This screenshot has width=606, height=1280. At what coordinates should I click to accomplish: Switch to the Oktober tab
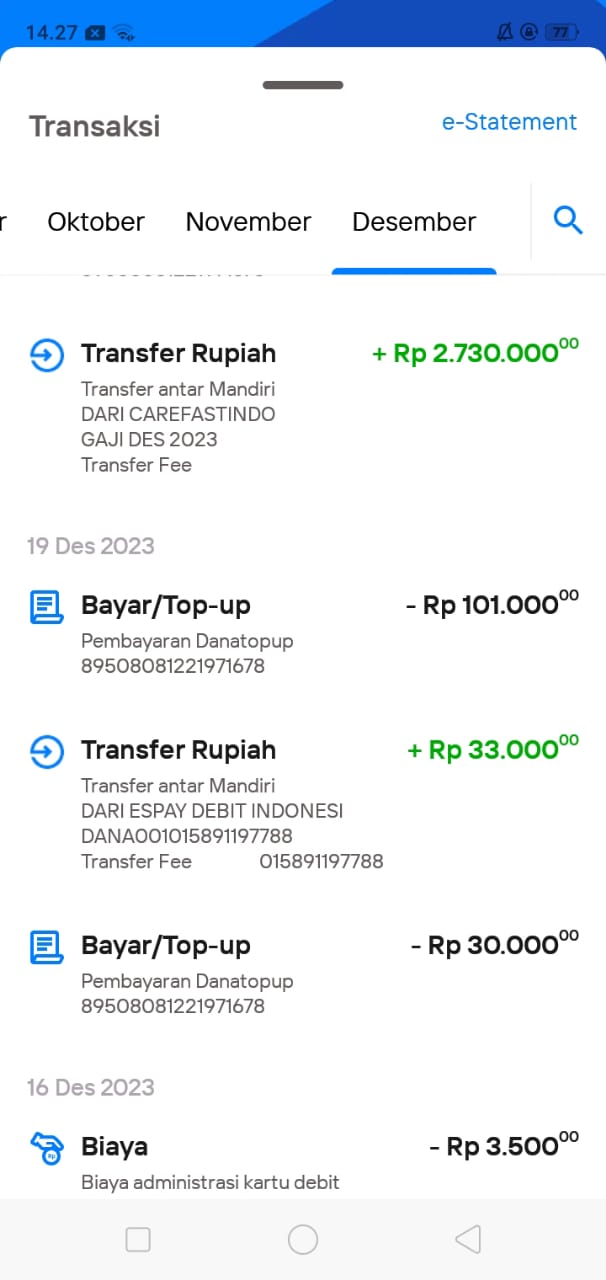[x=96, y=221]
